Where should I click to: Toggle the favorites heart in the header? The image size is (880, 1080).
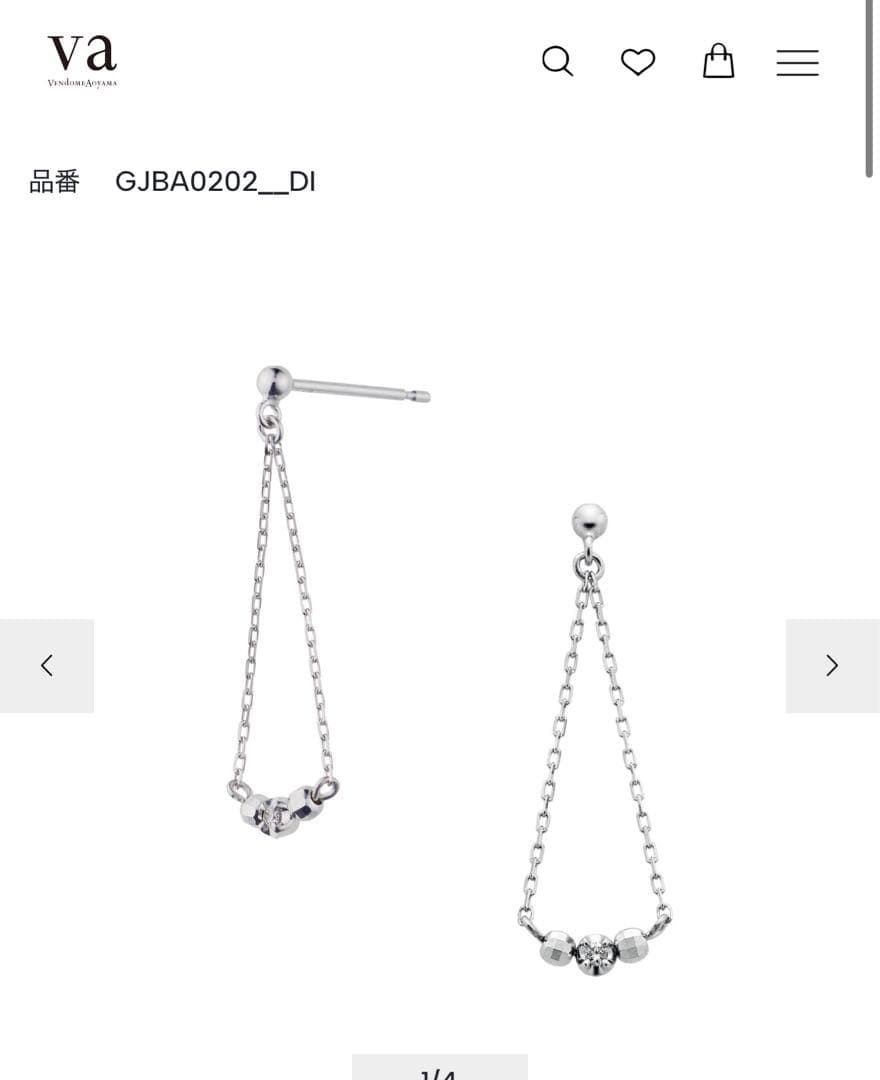point(638,62)
